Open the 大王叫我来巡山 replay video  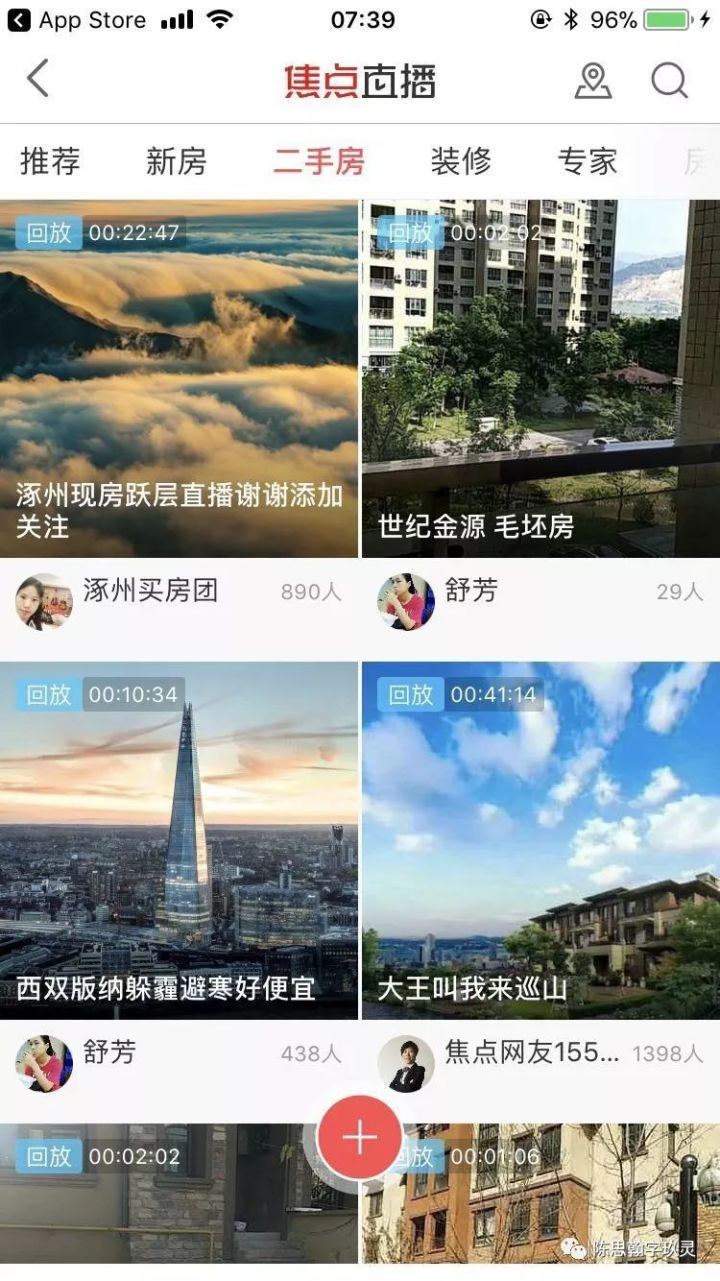pyautogui.click(x=540, y=840)
